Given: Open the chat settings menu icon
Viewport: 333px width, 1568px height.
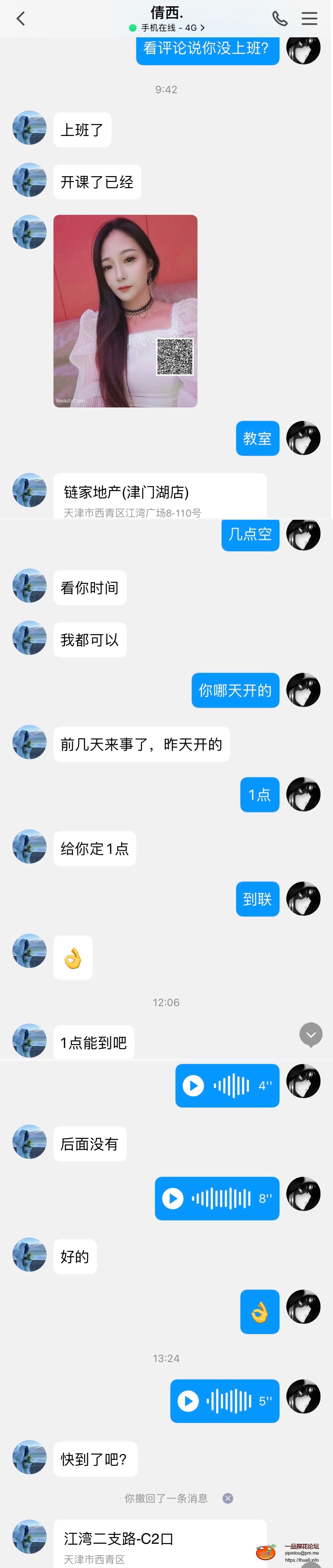Looking at the screenshot, I should (309, 19).
